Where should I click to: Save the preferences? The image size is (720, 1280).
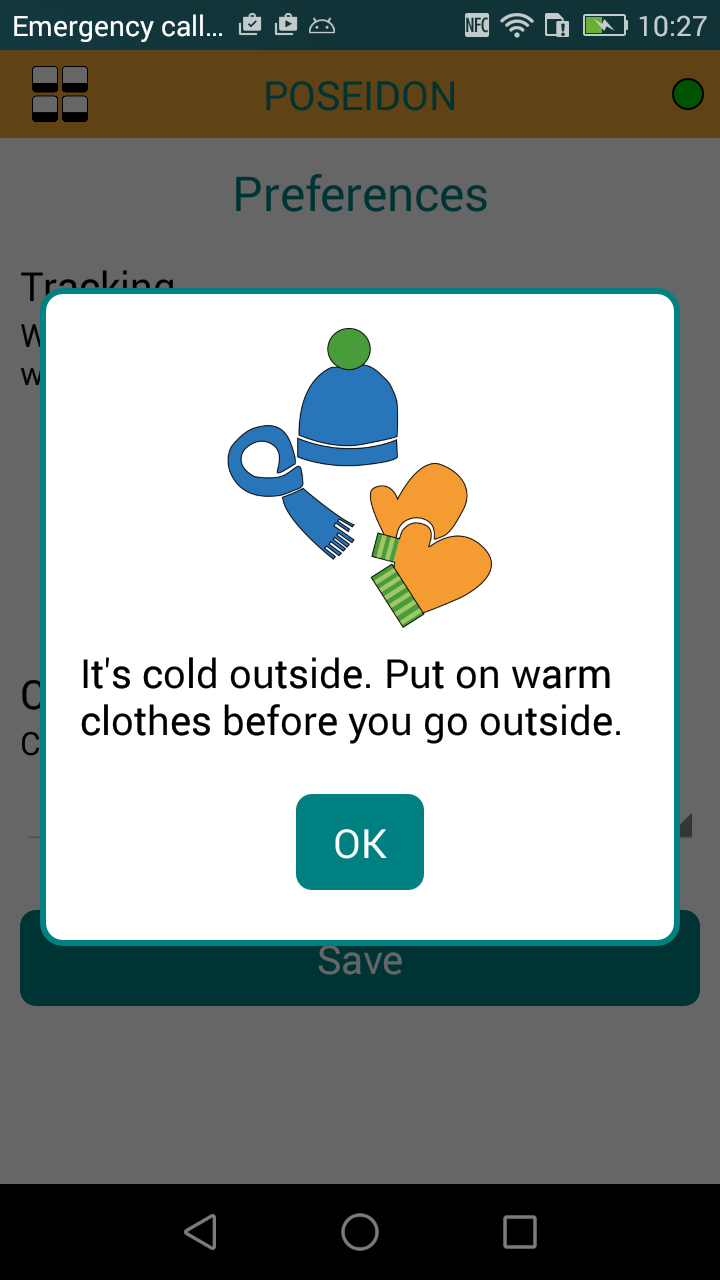tap(360, 974)
